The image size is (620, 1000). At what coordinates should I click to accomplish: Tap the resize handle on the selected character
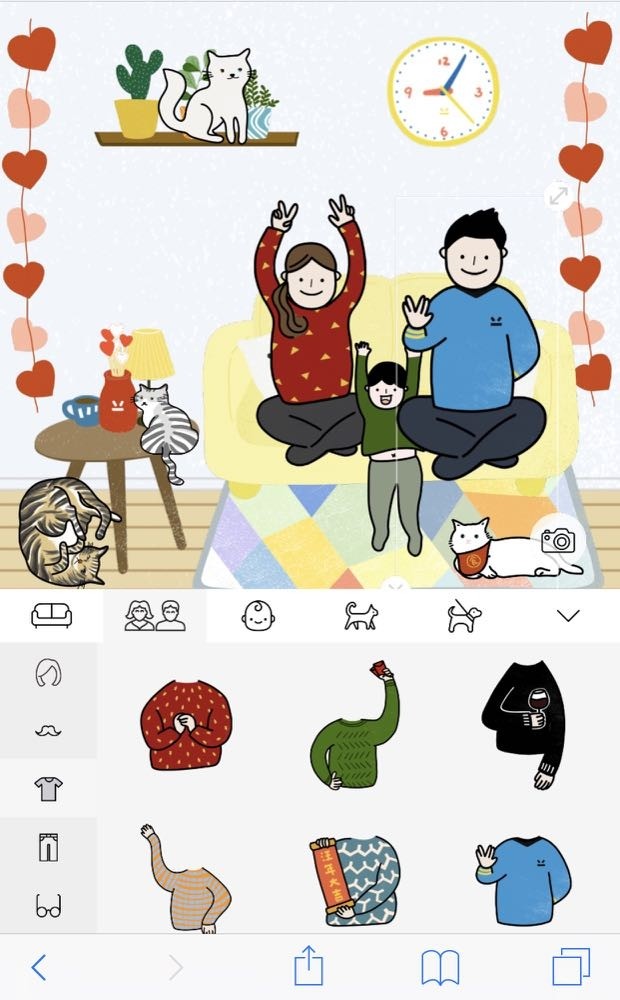(x=557, y=196)
